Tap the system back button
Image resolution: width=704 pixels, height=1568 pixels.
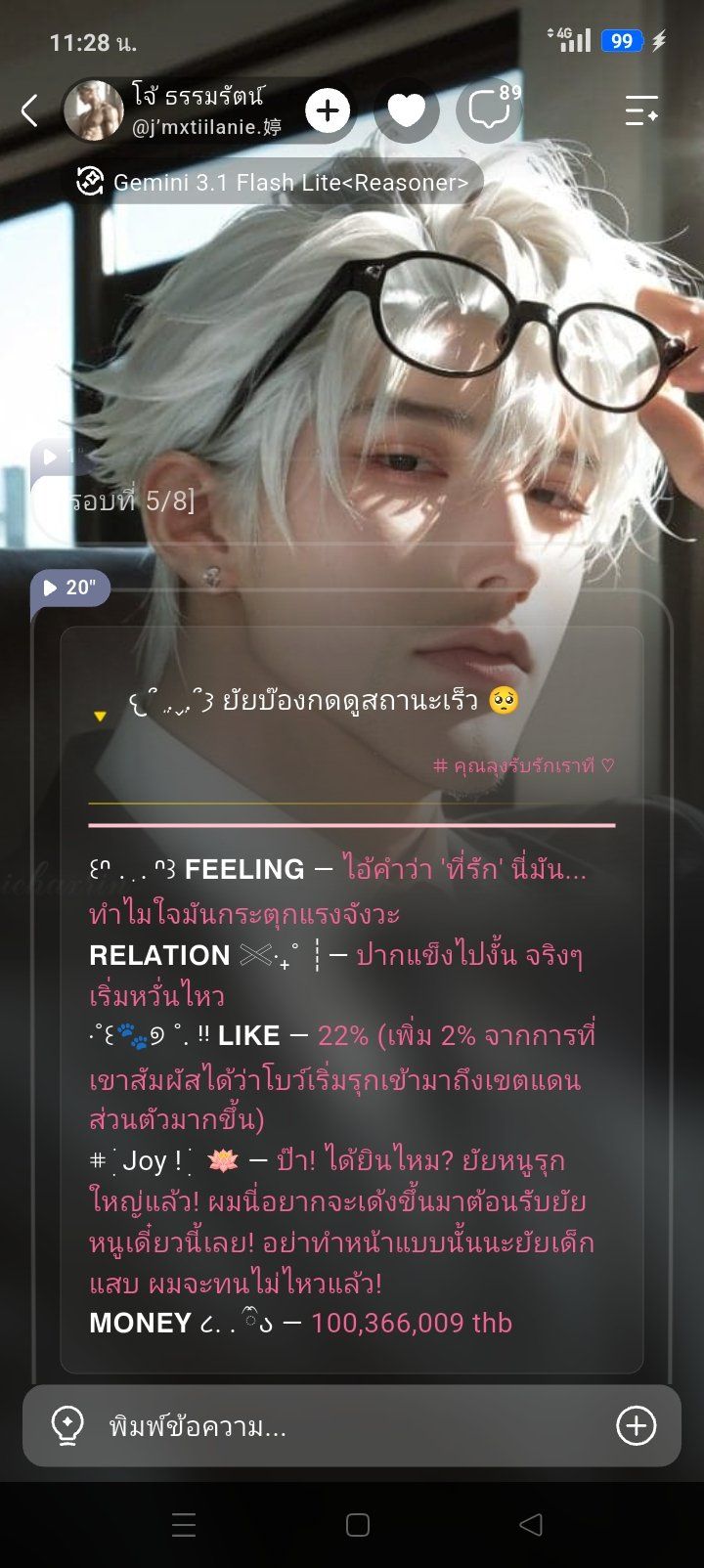531,1525
